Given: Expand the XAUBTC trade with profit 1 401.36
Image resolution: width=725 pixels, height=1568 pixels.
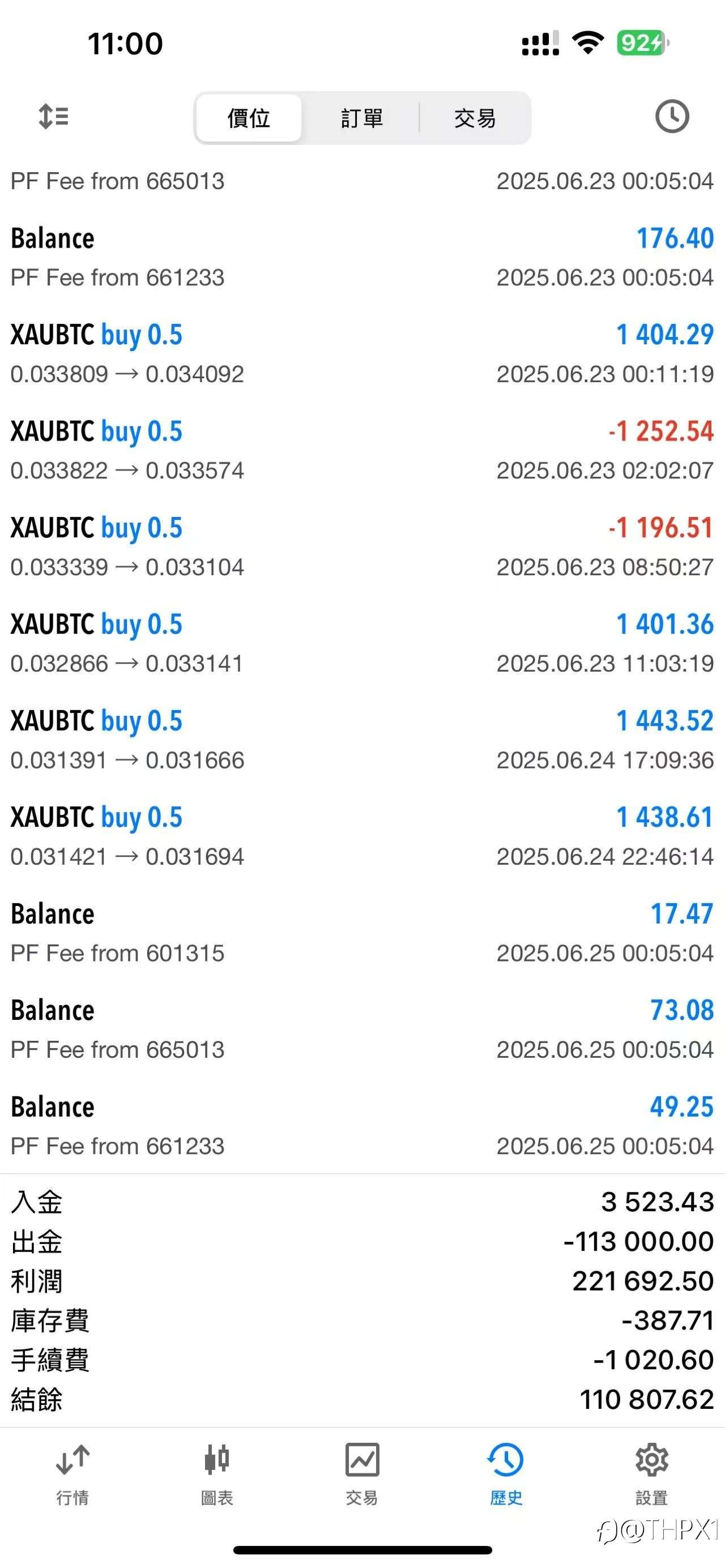Looking at the screenshot, I should pyautogui.click(x=362, y=643).
